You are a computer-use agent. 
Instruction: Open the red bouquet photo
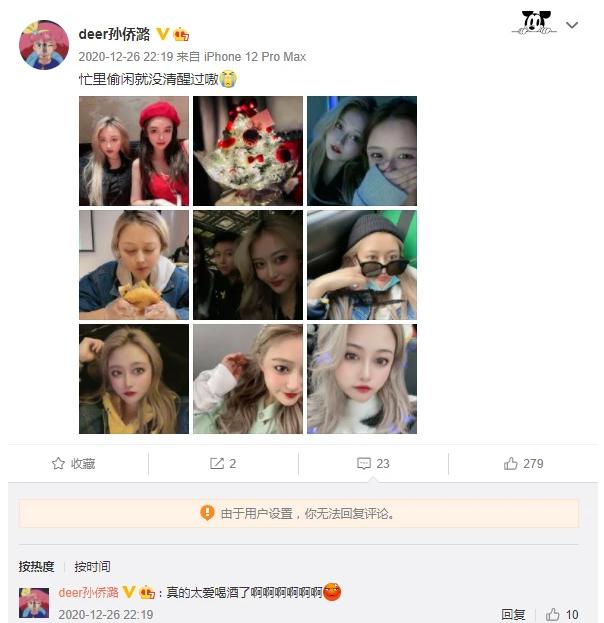pos(248,151)
